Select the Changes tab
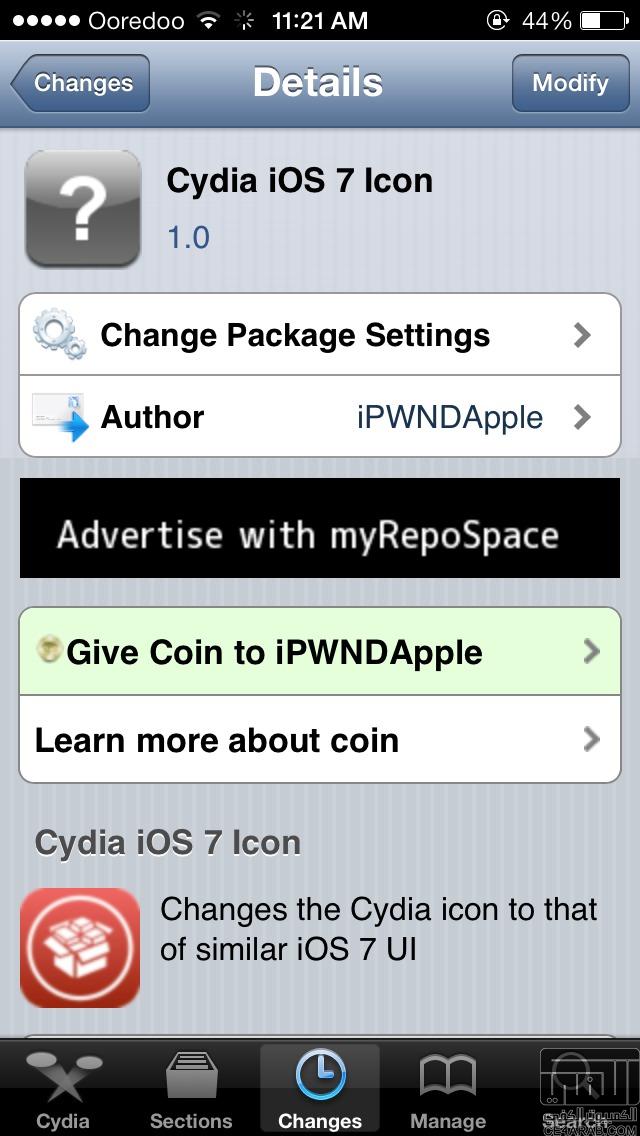This screenshot has width=640, height=1136. (320, 1090)
